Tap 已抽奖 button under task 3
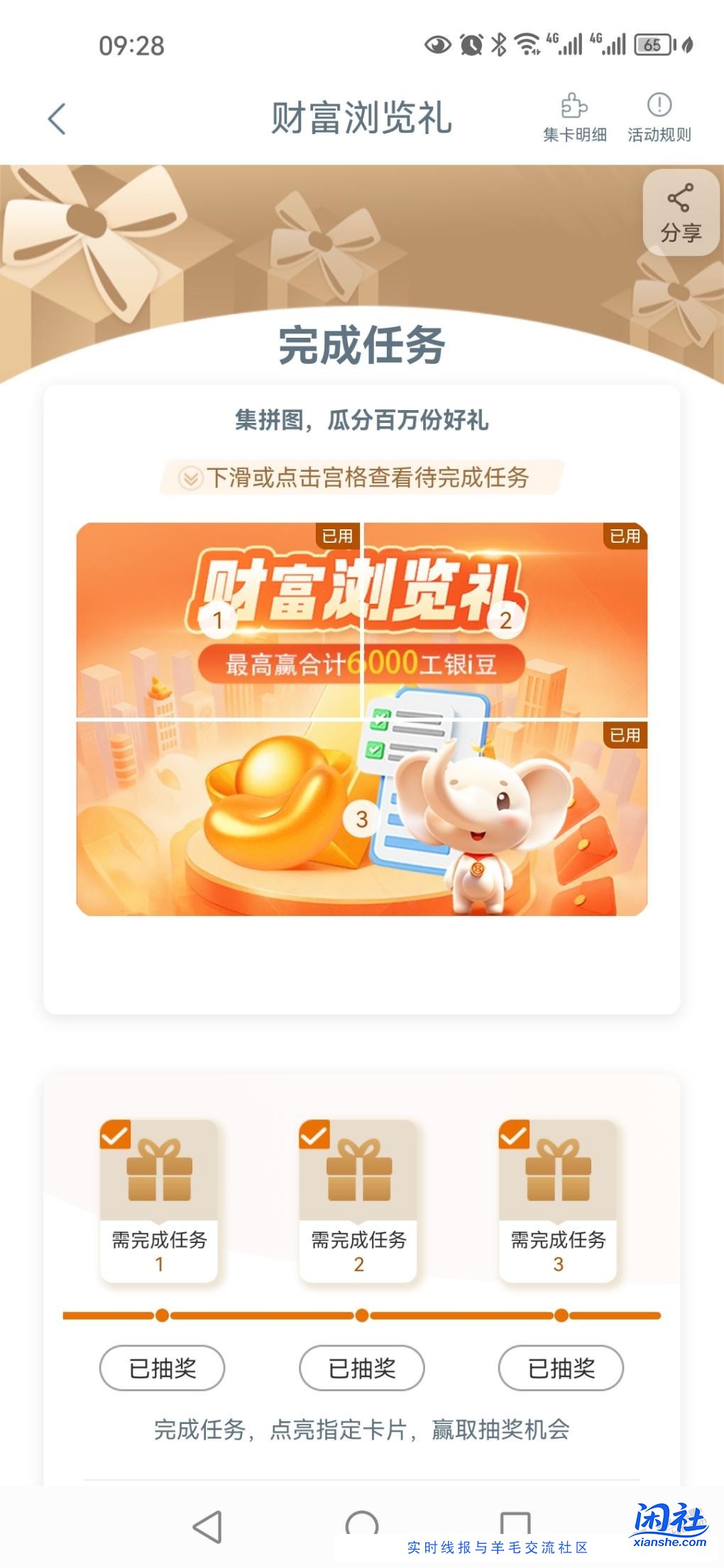This screenshot has width=724, height=1568. pyautogui.click(x=561, y=1368)
